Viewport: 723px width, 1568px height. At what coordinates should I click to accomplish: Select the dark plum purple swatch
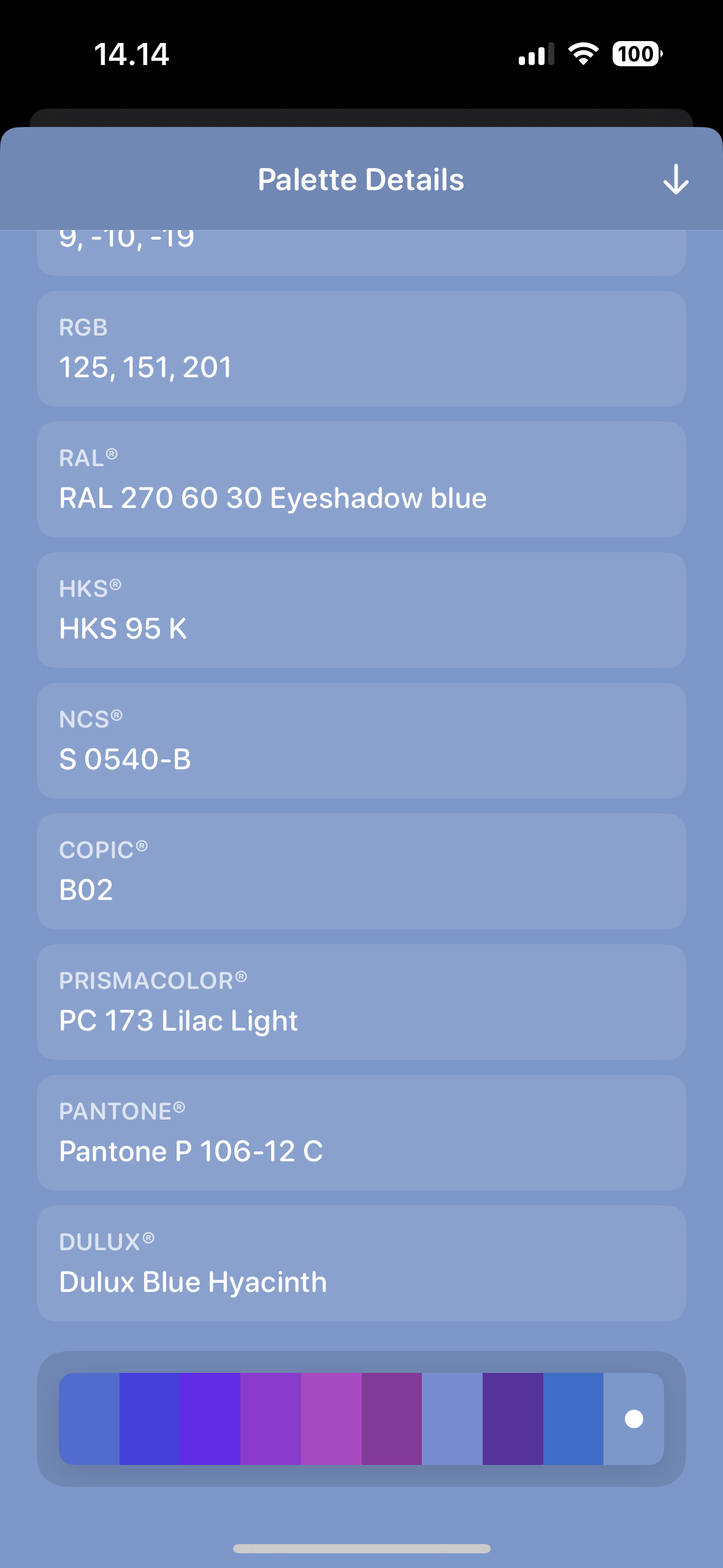pos(392,1418)
